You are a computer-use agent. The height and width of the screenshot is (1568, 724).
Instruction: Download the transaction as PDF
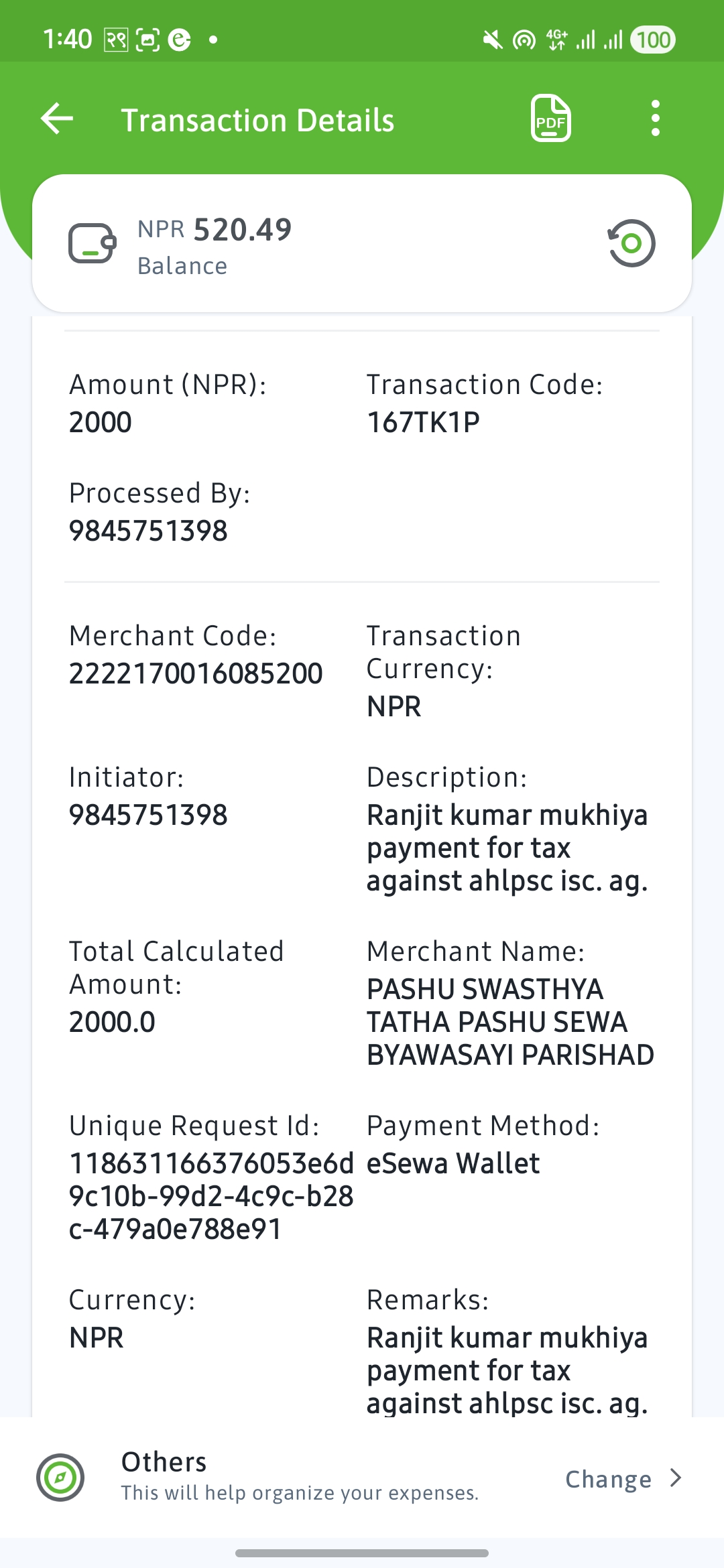(550, 119)
